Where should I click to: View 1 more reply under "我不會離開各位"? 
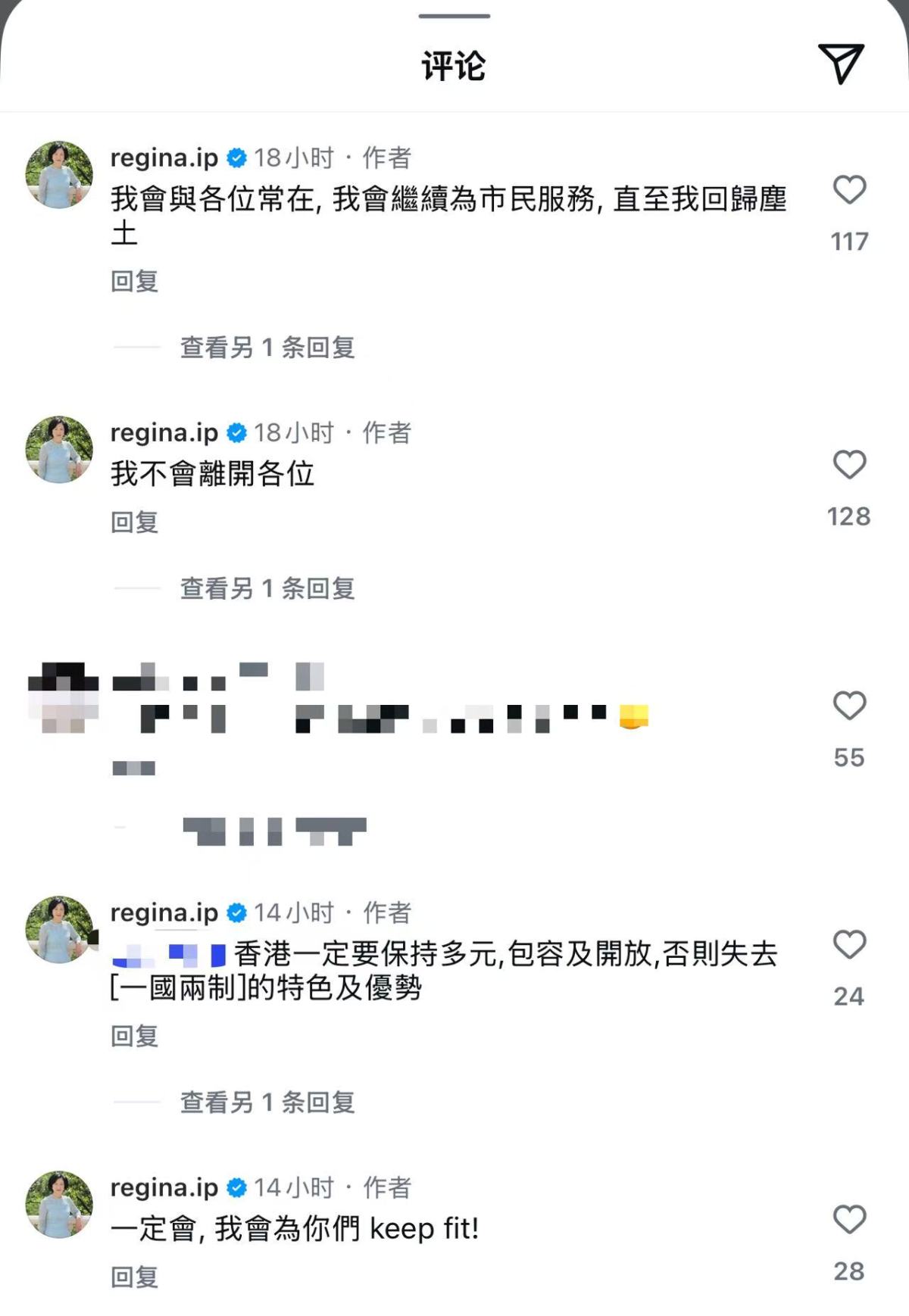(267, 588)
